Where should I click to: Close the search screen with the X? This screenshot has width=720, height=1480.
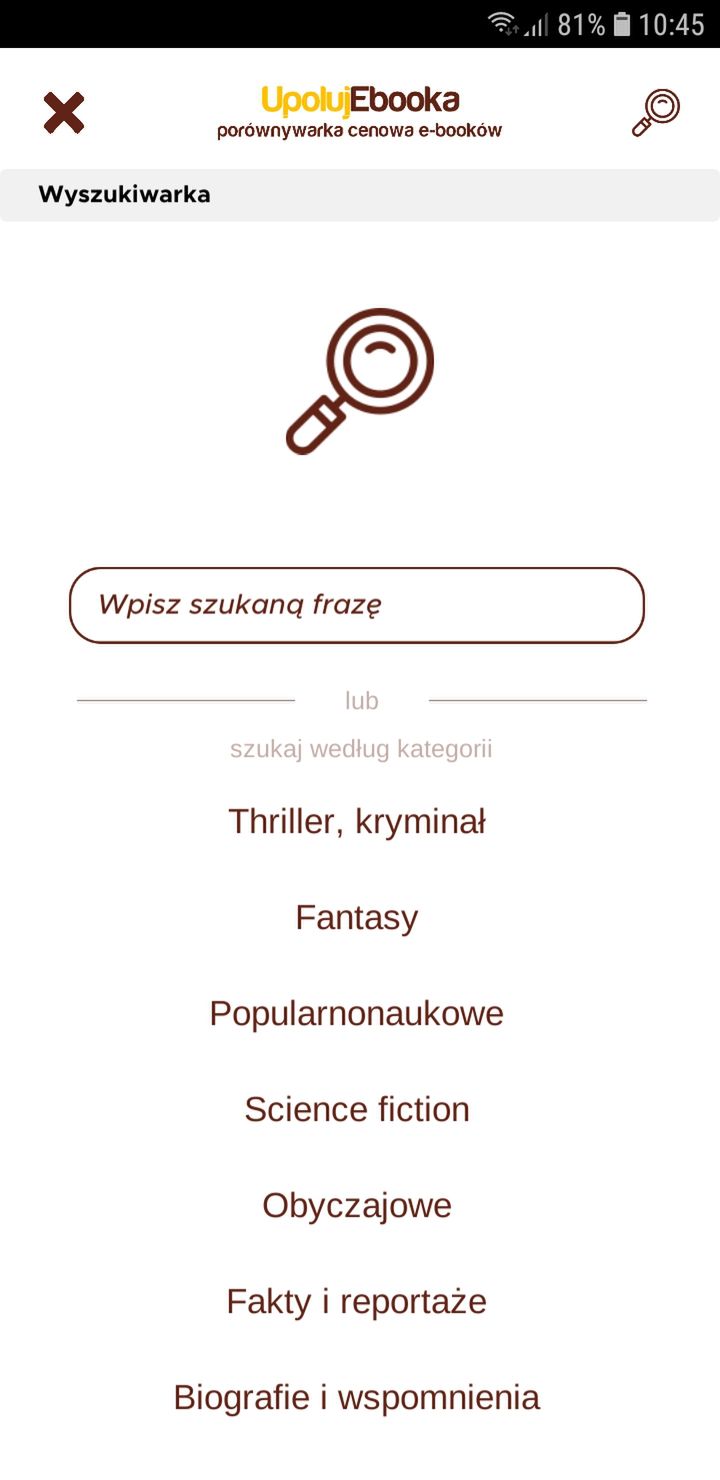coord(64,113)
